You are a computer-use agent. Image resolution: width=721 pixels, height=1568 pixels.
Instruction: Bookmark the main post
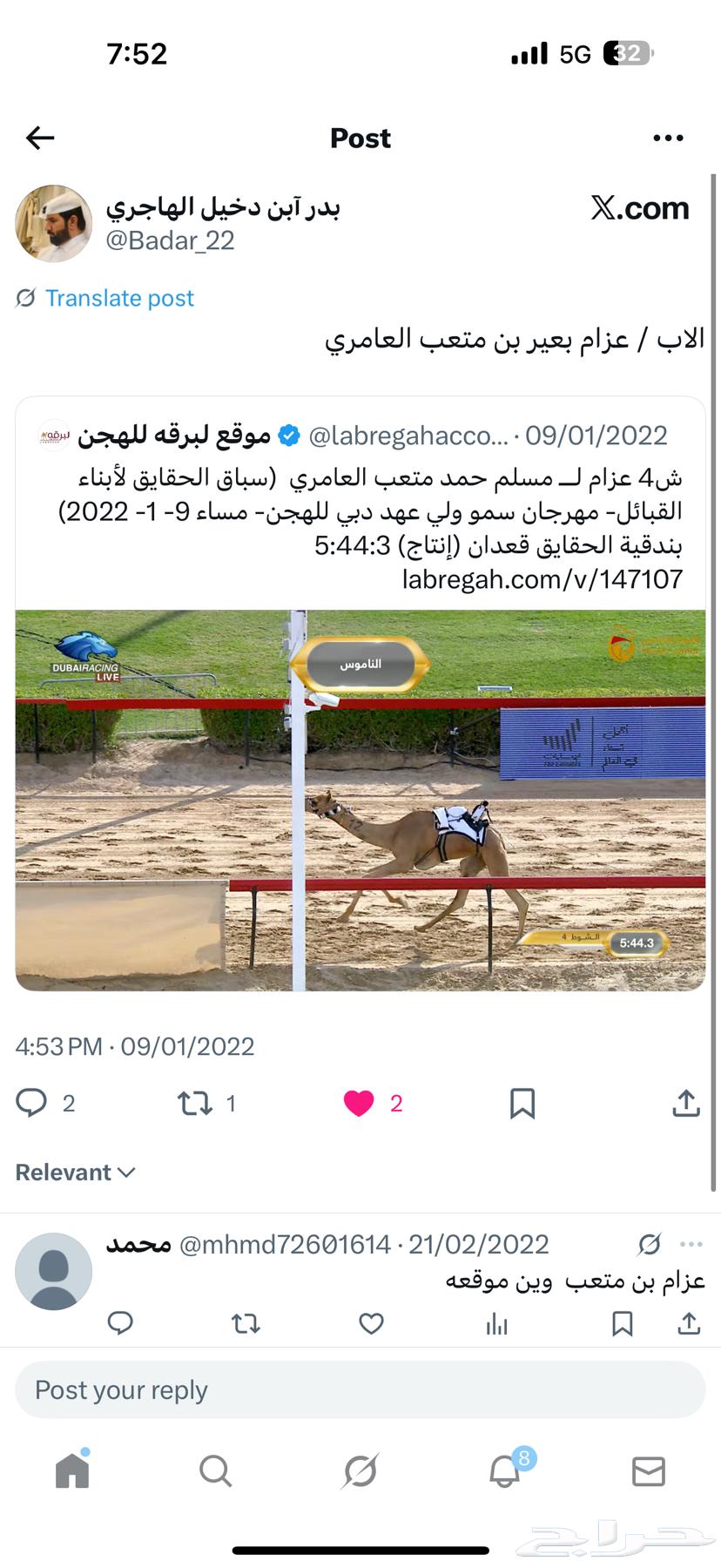point(522,1103)
